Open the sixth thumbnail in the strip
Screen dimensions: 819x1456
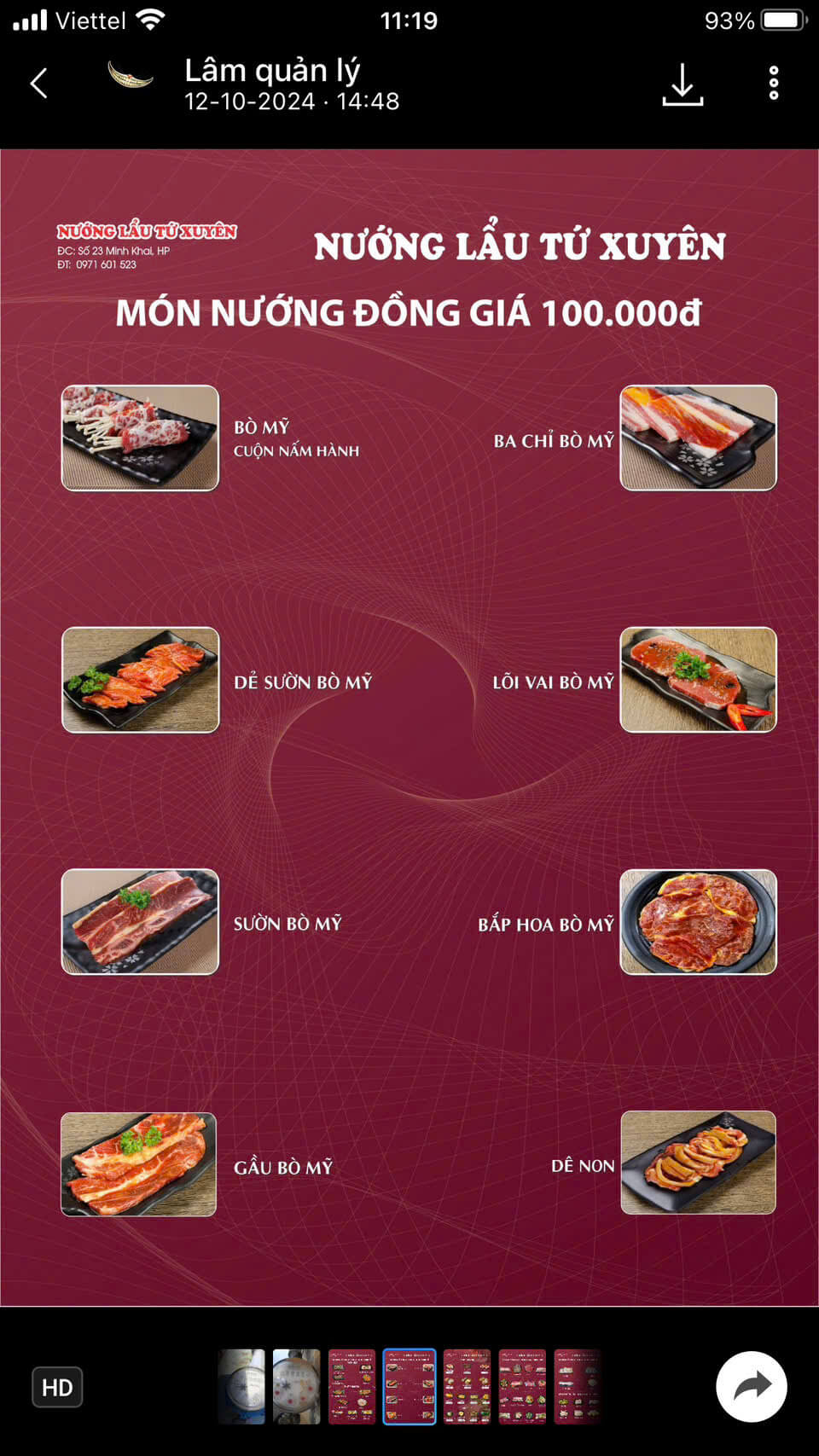(x=522, y=1387)
